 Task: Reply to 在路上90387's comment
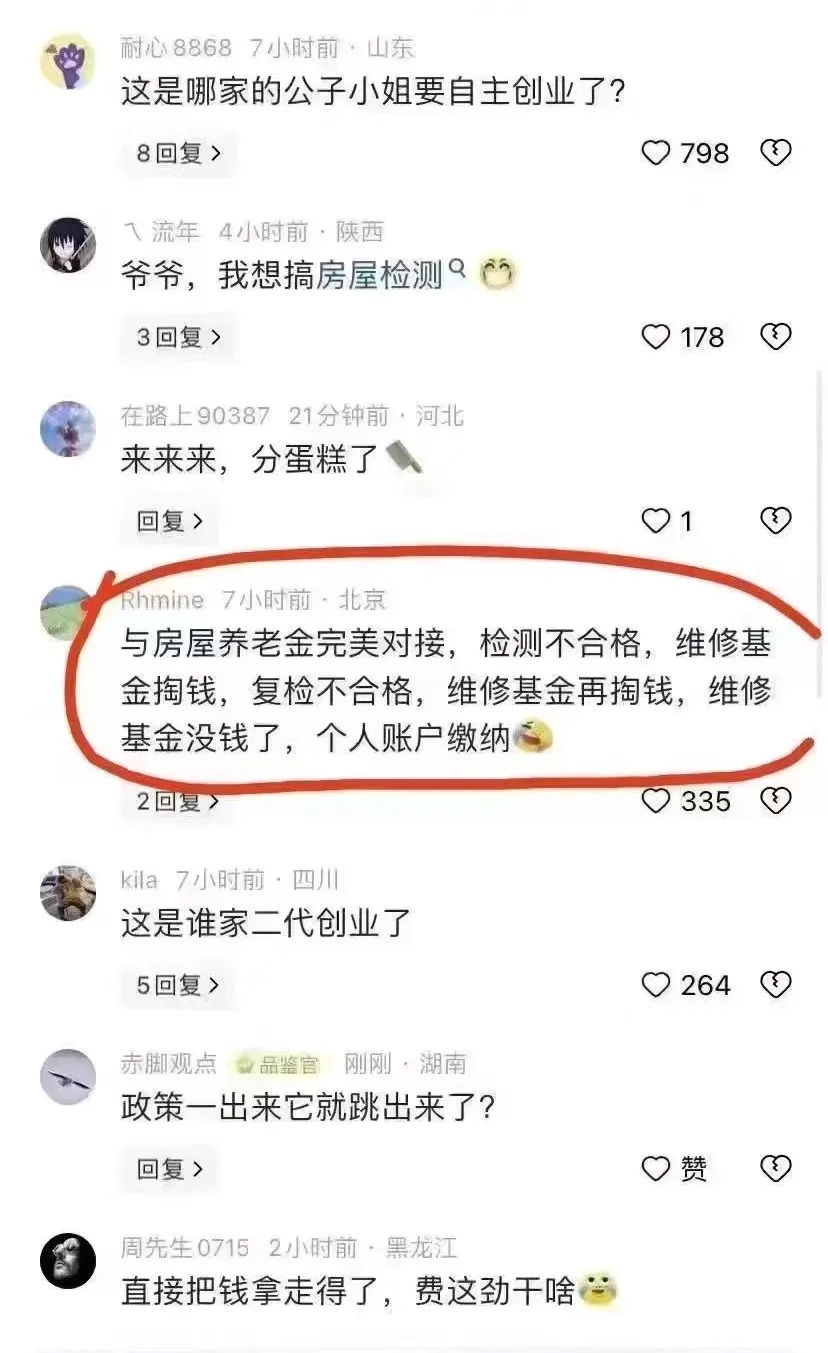tap(170, 521)
